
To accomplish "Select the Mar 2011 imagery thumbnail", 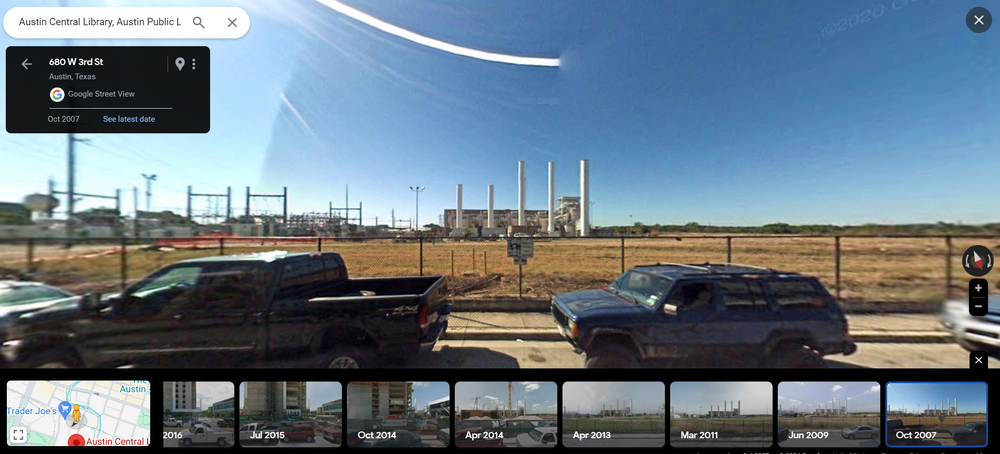I will pyautogui.click(x=720, y=413).
